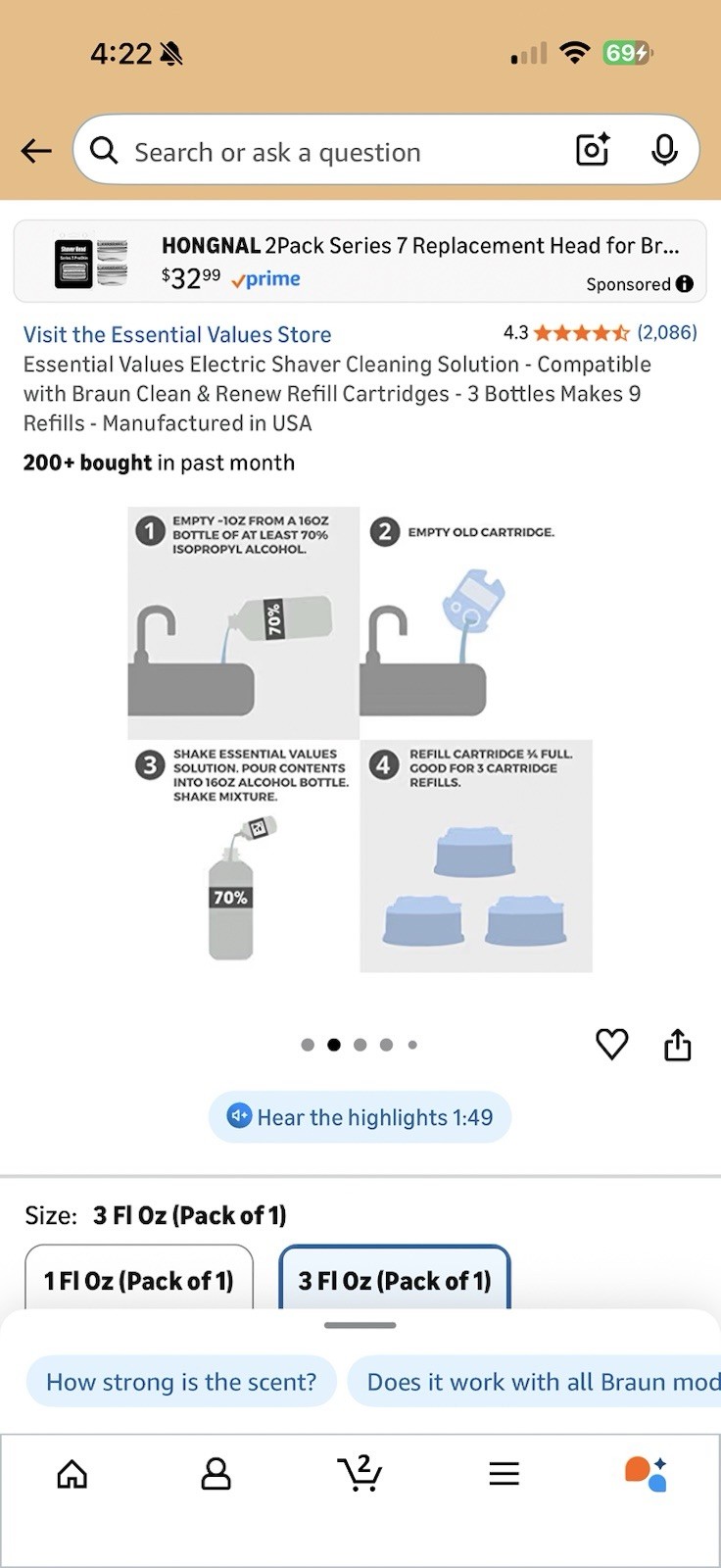The height and width of the screenshot is (1568, 721).
Task: Select the 3 Fl Oz (Pack of 1) size
Action: [x=395, y=1278]
